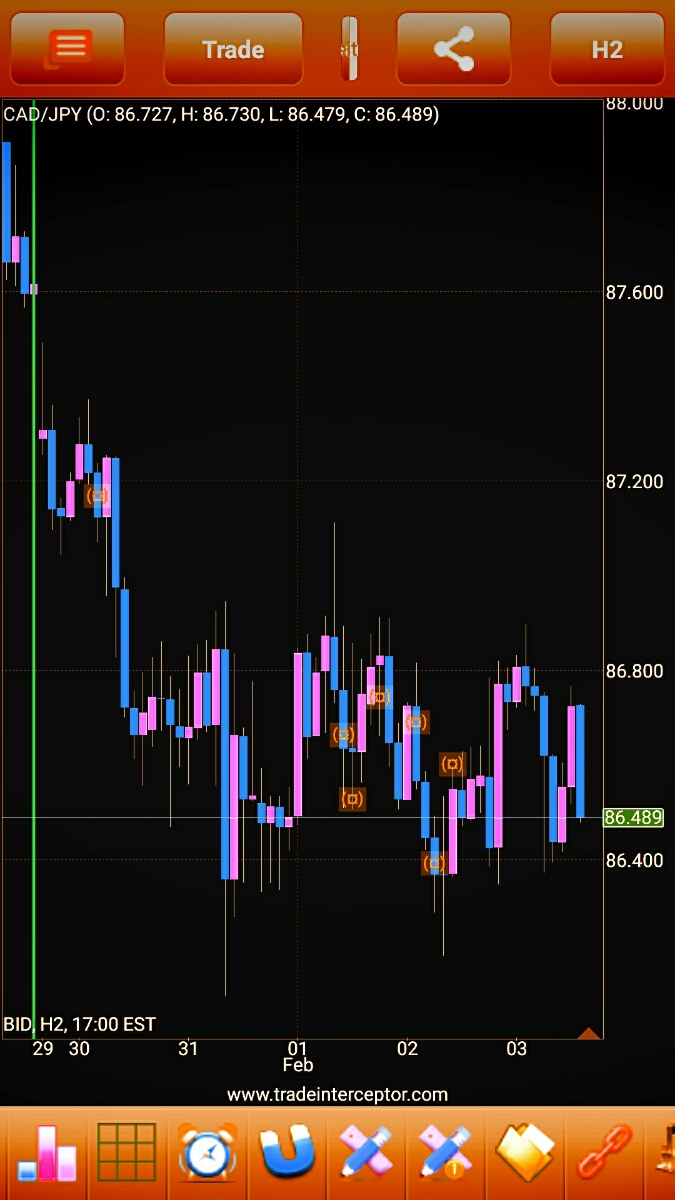675x1200 pixels.
Task: Tap the orange triangle at chart corner
Action: tap(589, 1033)
